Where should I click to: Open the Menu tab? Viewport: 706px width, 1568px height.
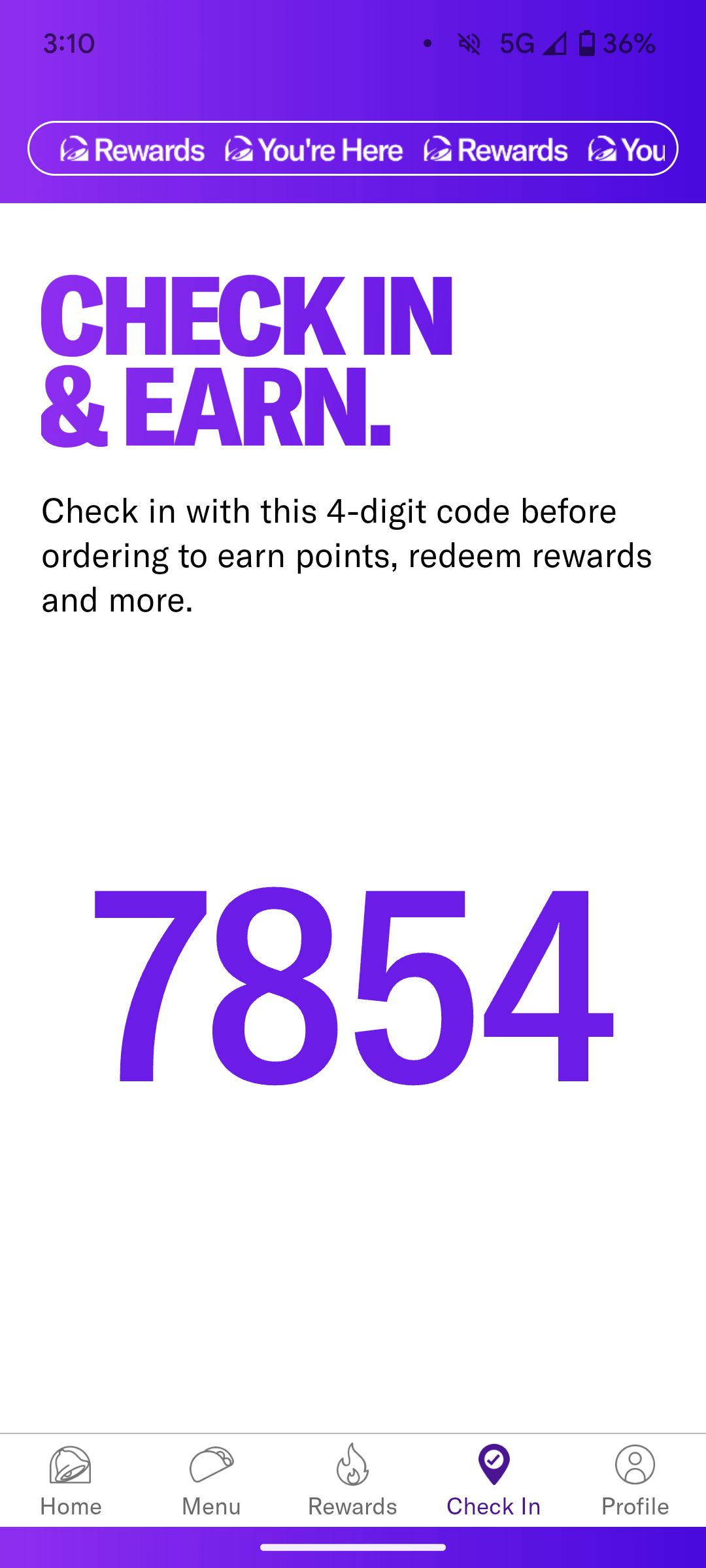point(211,1480)
